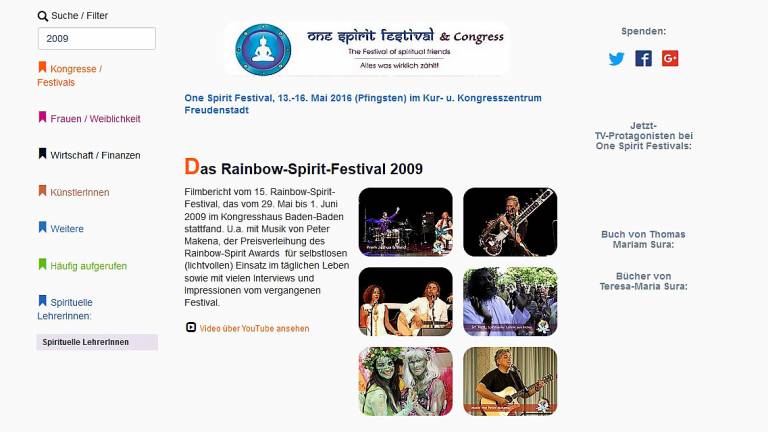Open the KünstlerInnen category
Viewport: 768px width, 432px height.
(79, 192)
